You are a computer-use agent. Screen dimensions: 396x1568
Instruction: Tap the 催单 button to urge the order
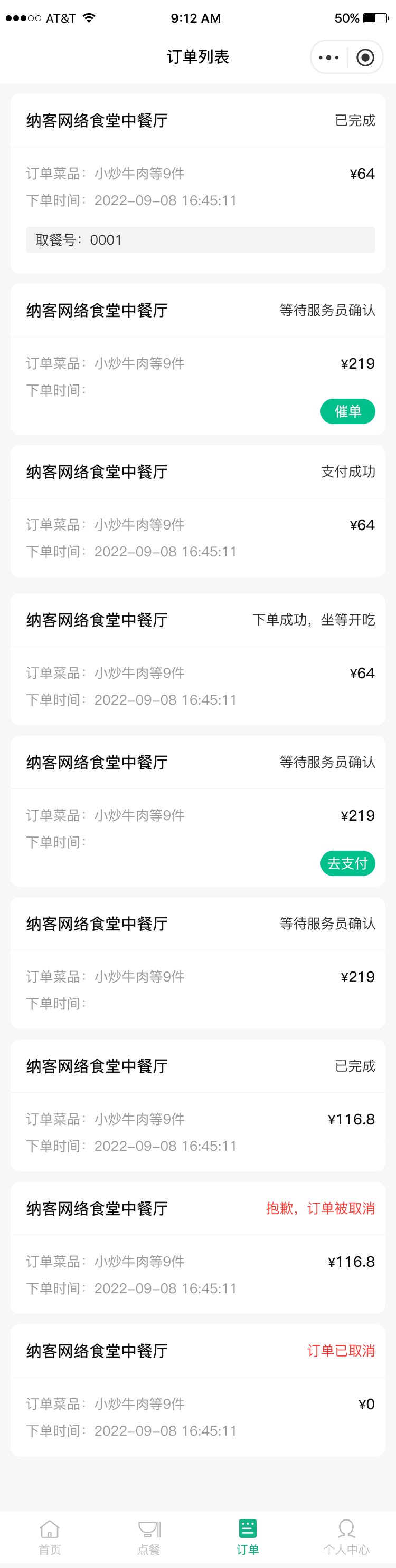[347, 411]
